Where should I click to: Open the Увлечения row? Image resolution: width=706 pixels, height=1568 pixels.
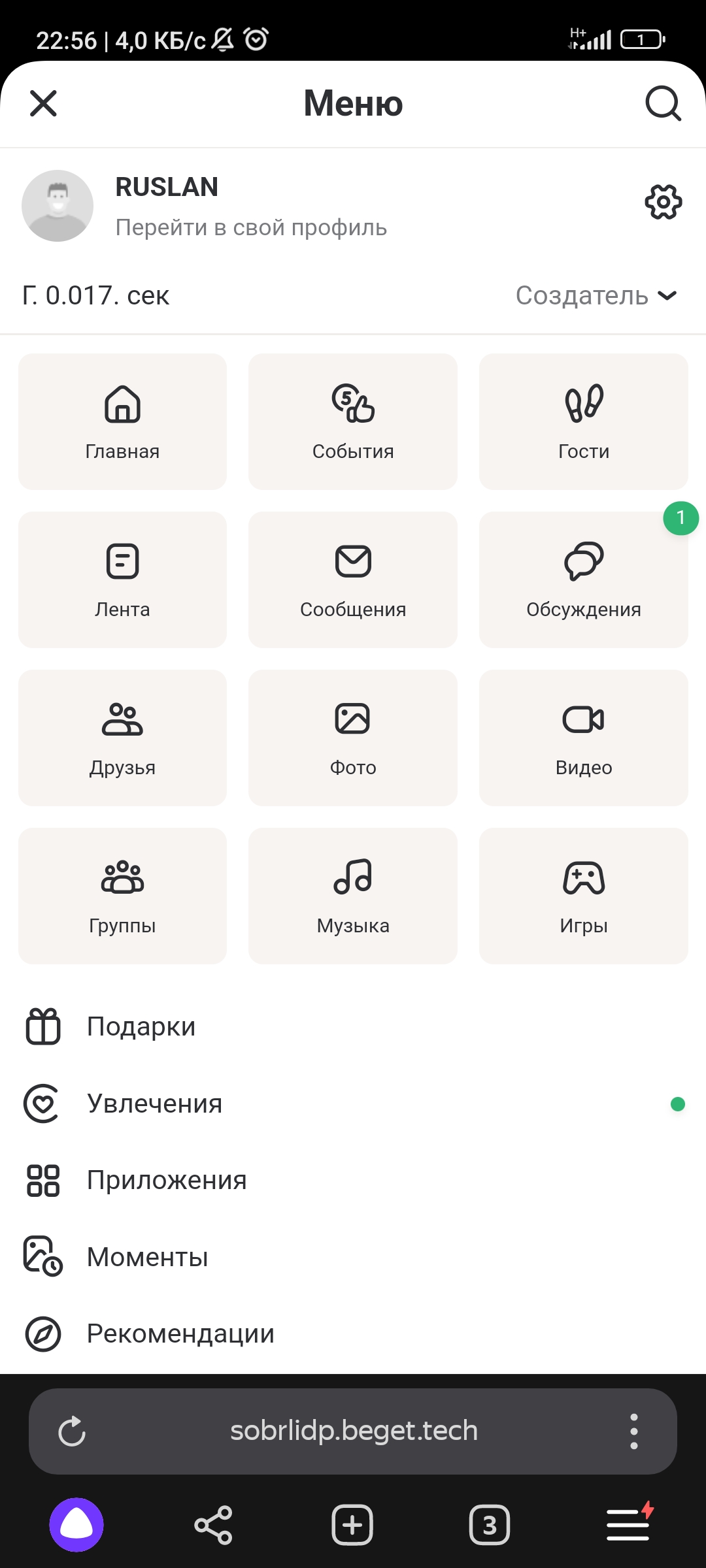pyautogui.click(x=154, y=1104)
